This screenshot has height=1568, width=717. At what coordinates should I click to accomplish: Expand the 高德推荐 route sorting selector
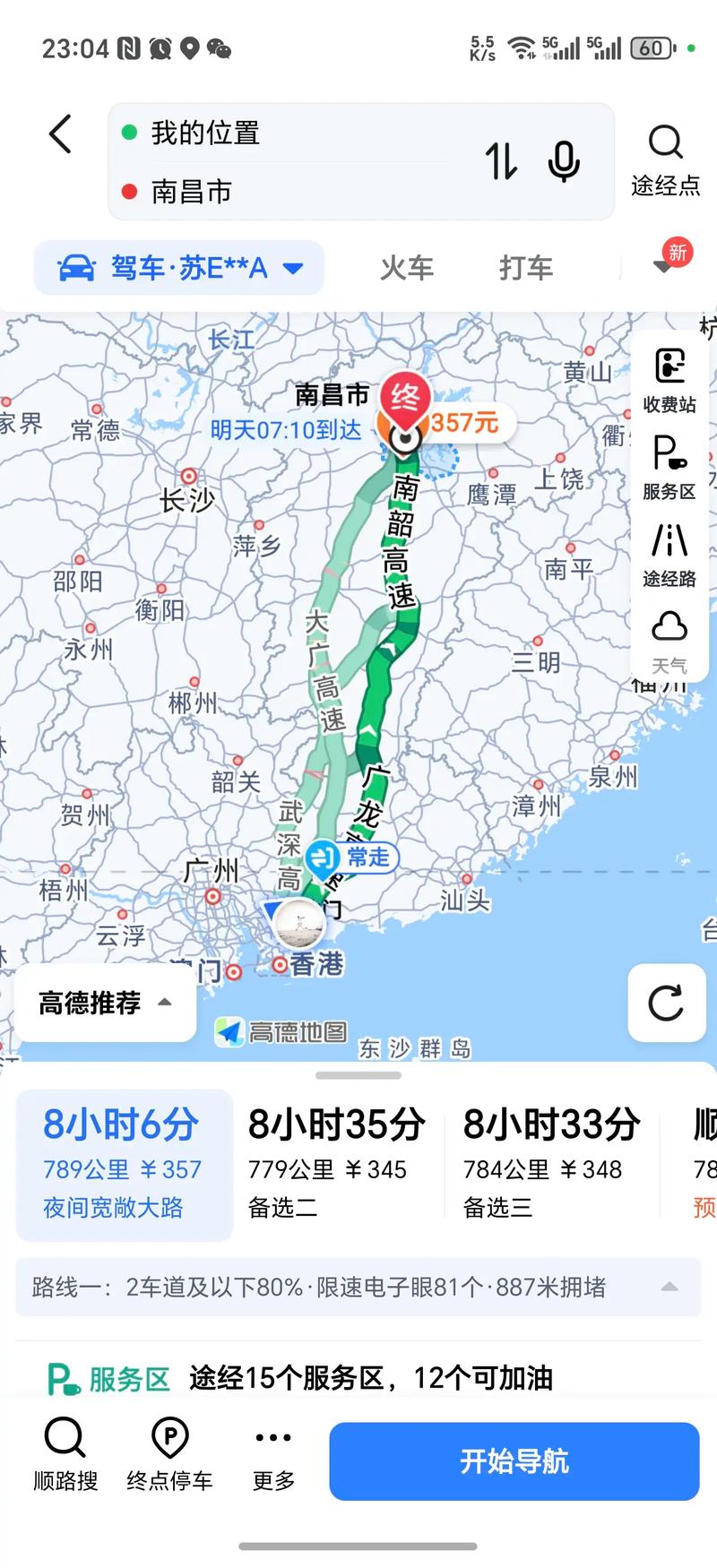tap(101, 1004)
